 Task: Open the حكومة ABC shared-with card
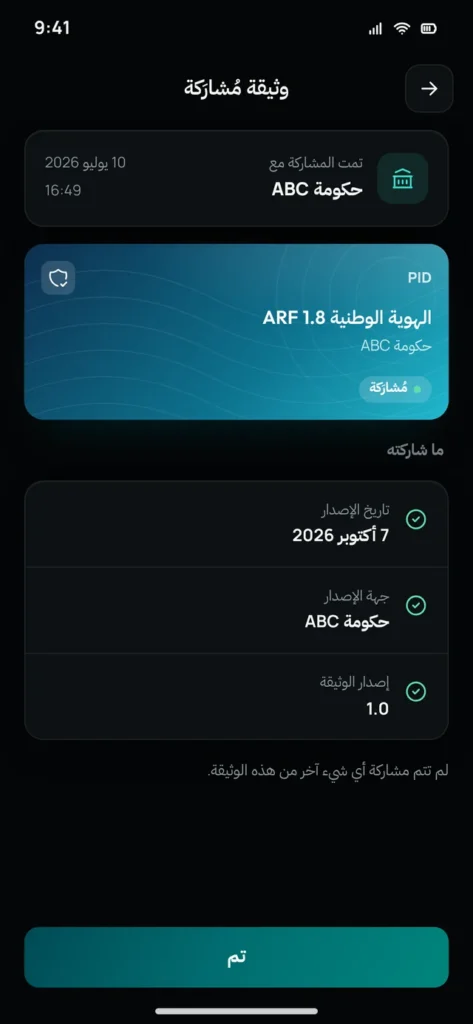point(236,178)
